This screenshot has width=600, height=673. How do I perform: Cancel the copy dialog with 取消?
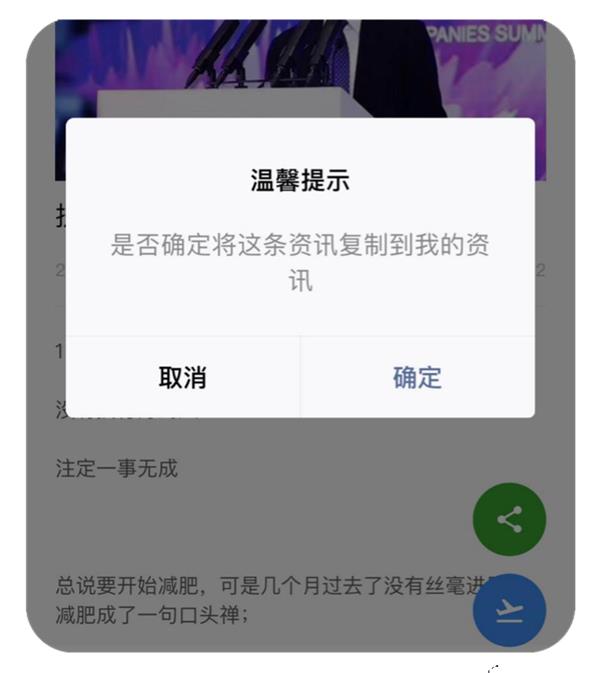pos(182,378)
